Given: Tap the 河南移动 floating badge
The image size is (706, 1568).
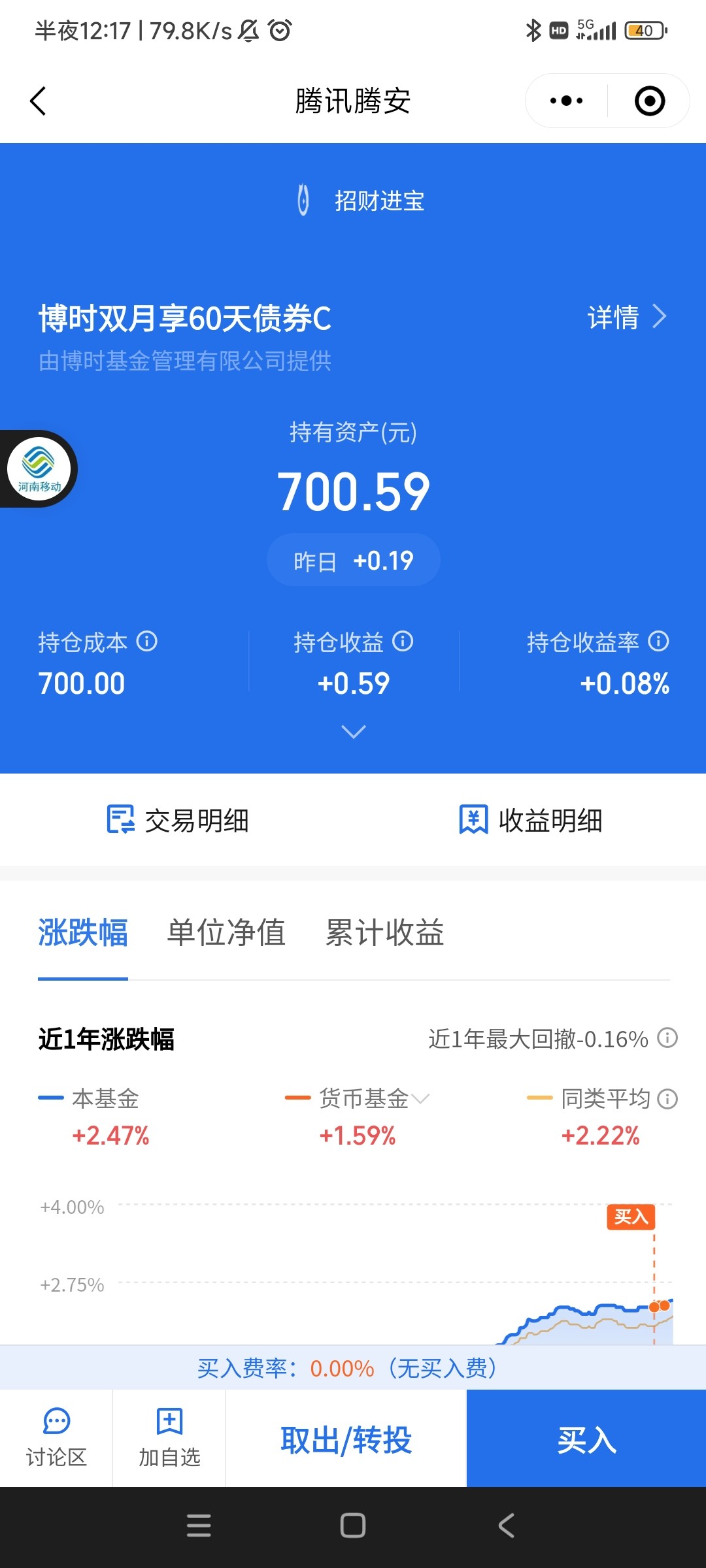Looking at the screenshot, I should coord(39,468).
